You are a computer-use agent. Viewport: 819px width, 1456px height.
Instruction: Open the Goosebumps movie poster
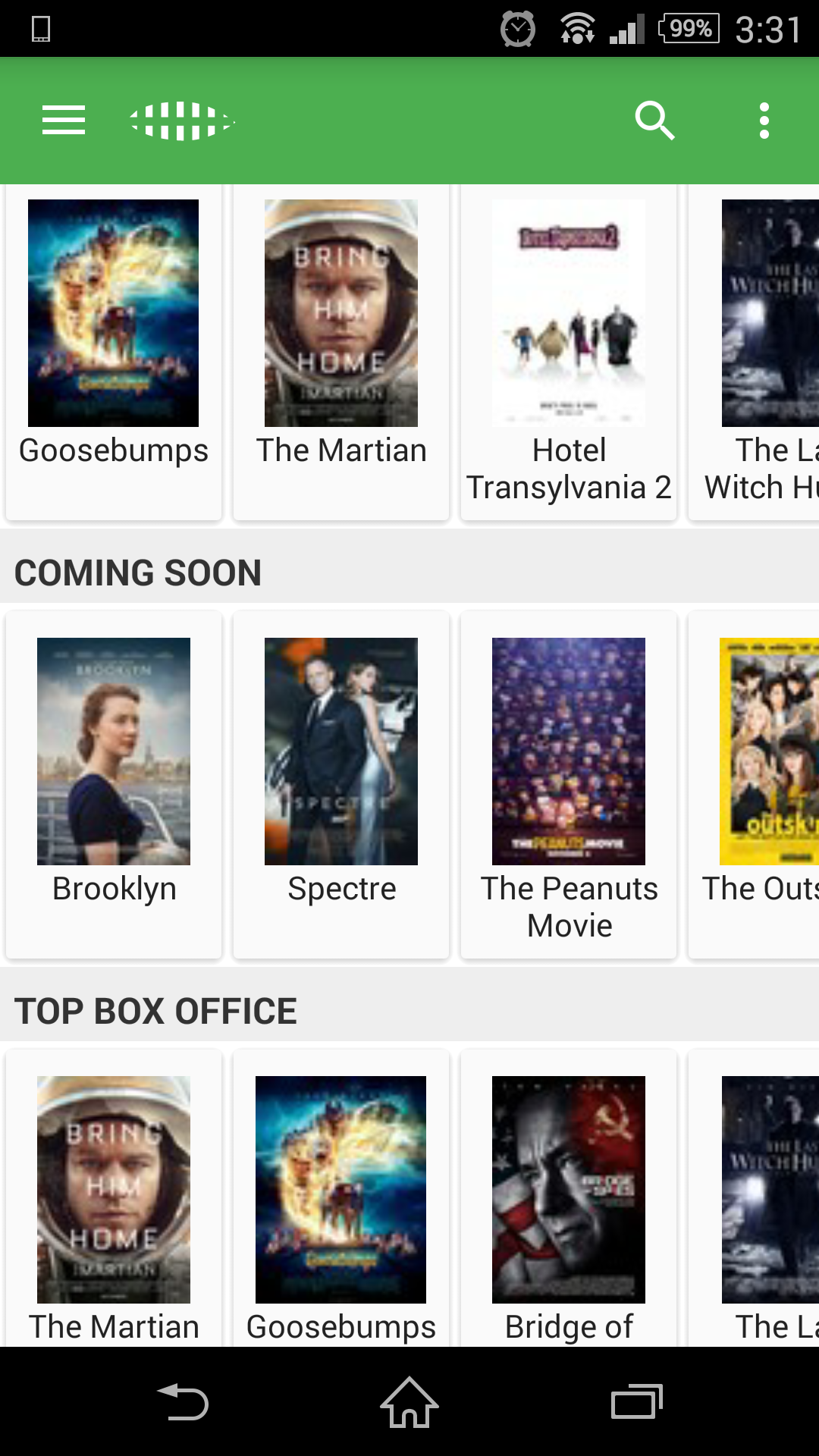pyautogui.click(x=113, y=312)
